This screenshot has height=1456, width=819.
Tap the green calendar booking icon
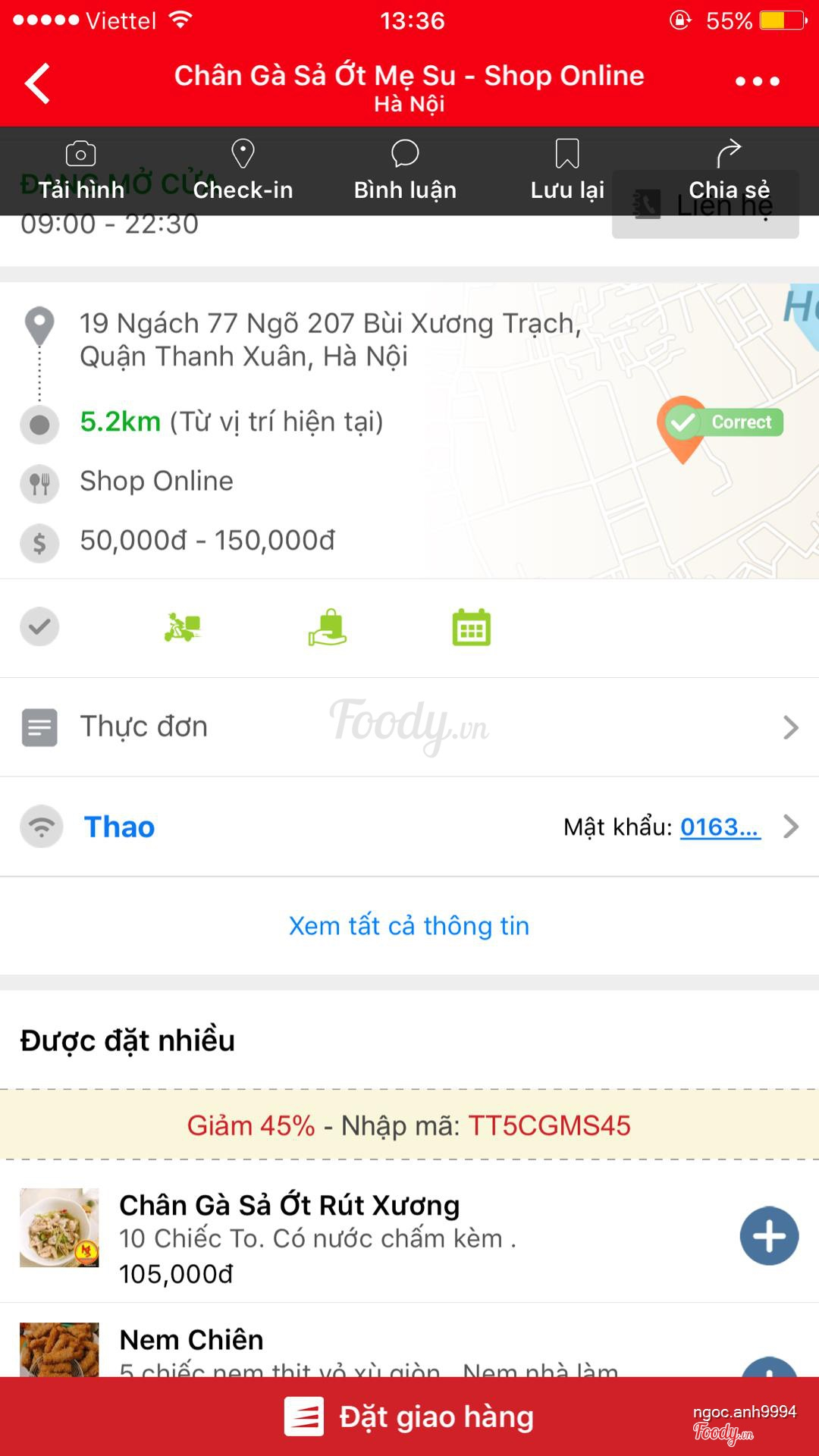471,628
